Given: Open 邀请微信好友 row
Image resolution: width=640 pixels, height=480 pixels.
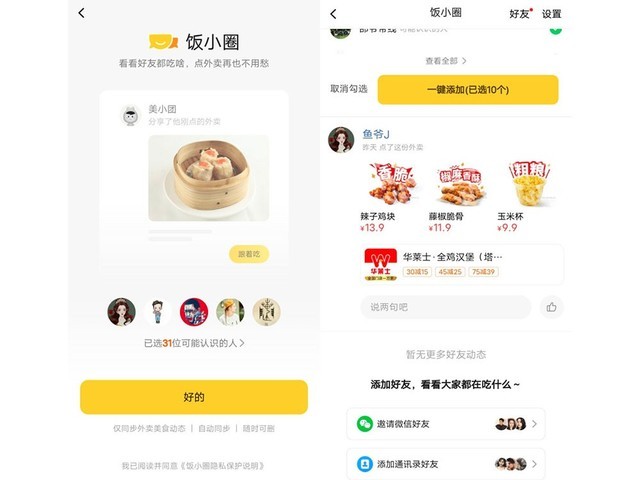Looking at the screenshot, I should pyautogui.click(x=445, y=424).
